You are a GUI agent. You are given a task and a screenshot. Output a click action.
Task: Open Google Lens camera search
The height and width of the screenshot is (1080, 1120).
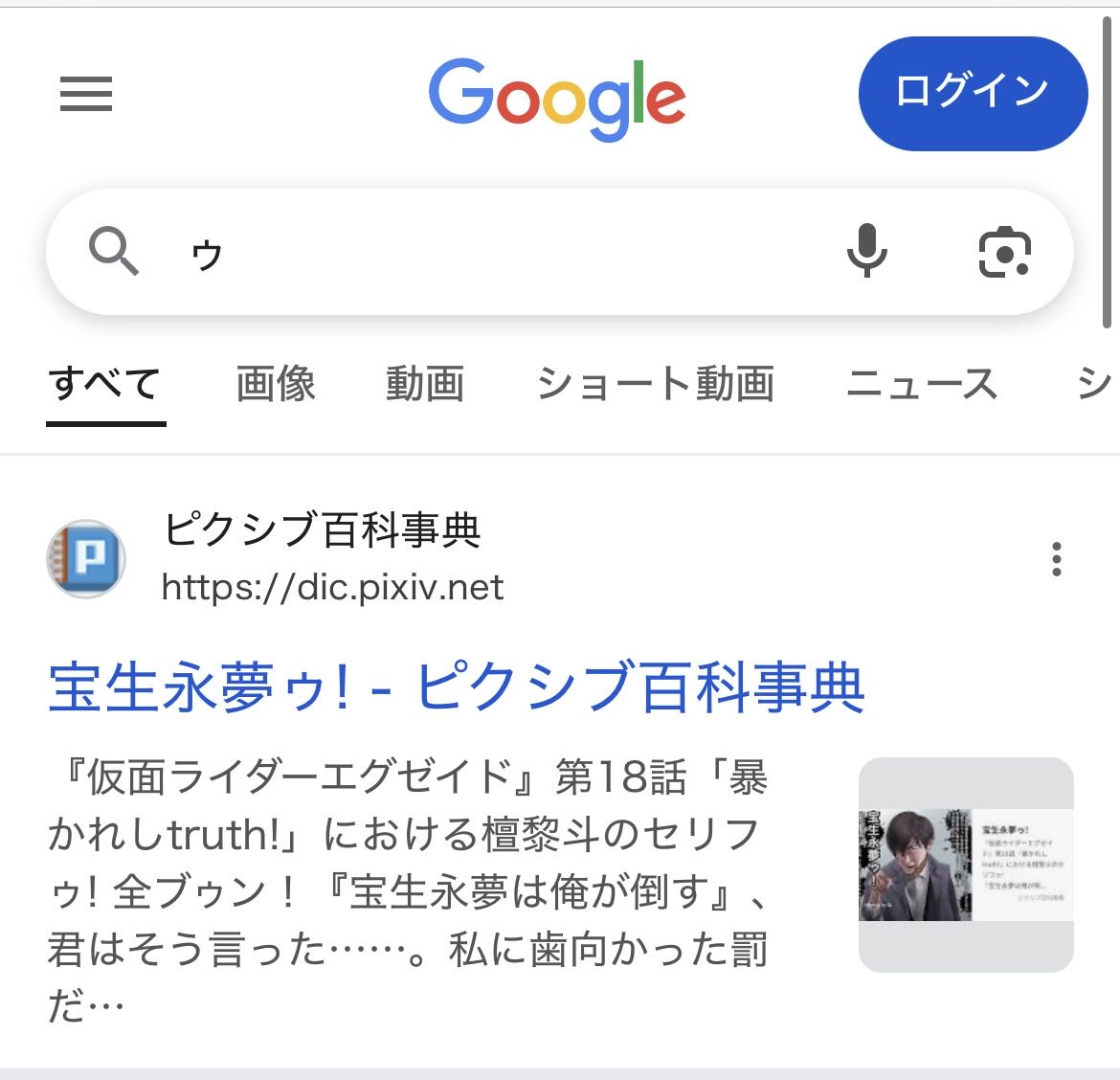click(1004, 253)
